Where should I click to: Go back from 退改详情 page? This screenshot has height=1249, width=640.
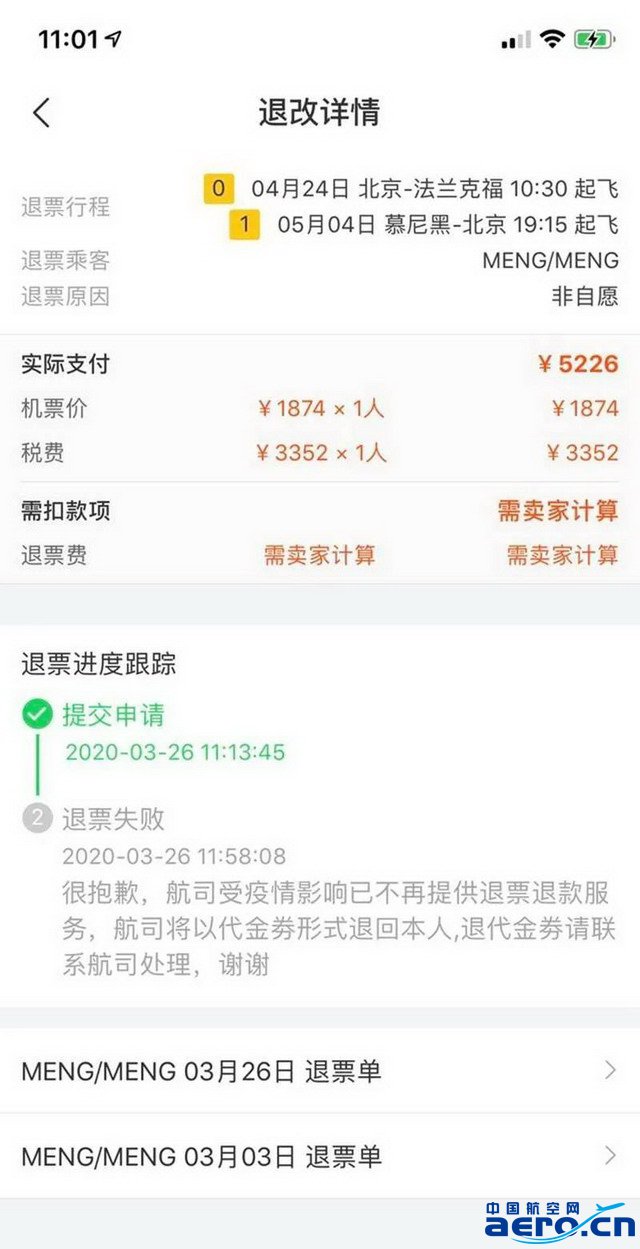[x=41, y=112]
